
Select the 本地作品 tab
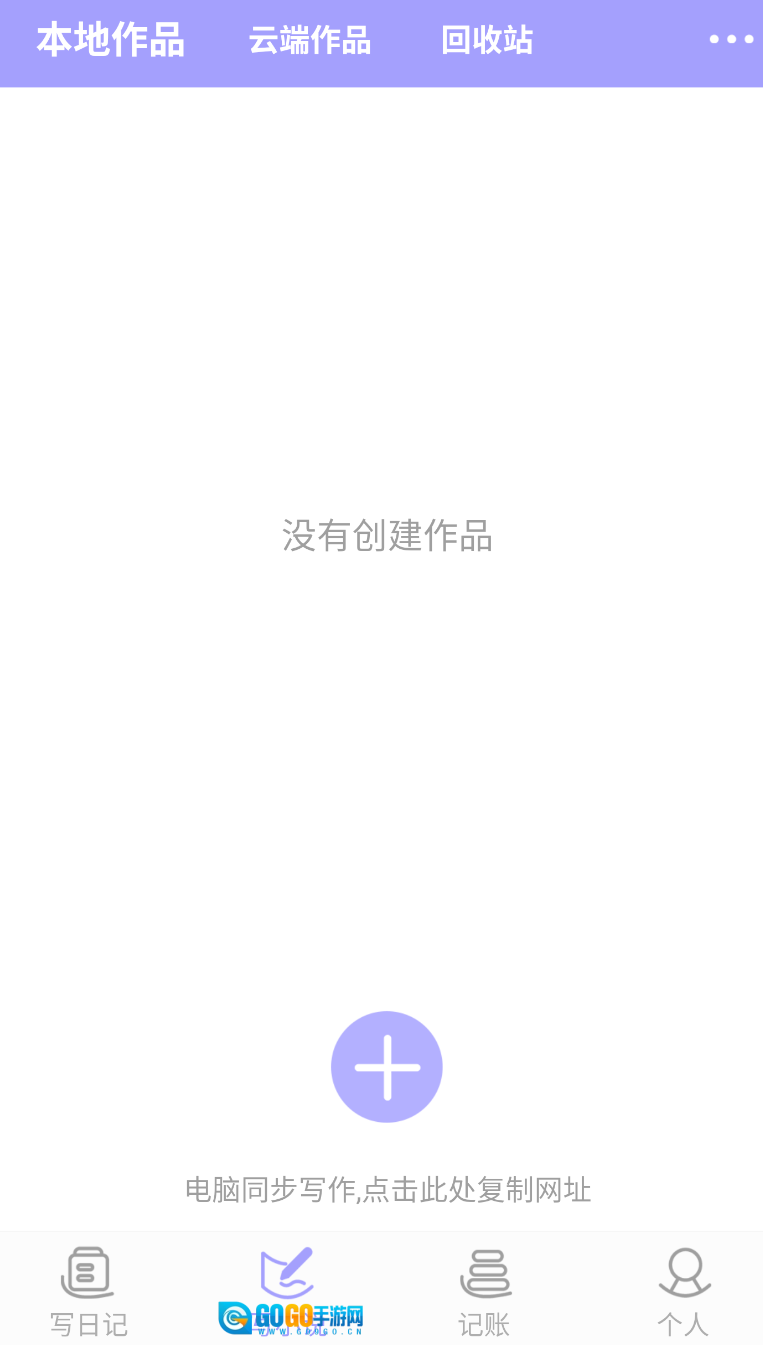[110, 41]
